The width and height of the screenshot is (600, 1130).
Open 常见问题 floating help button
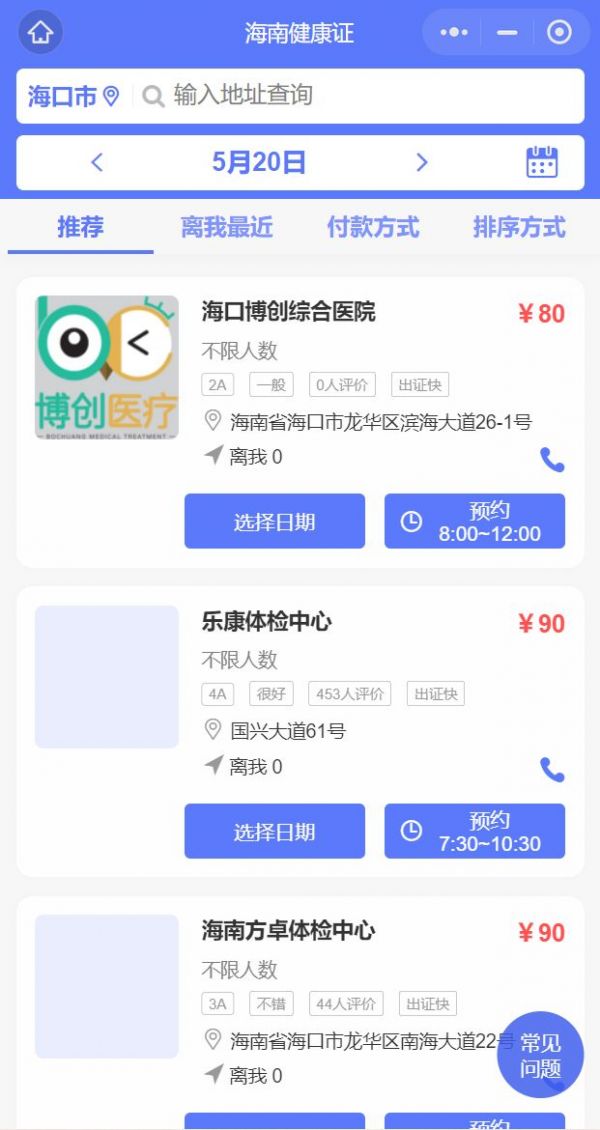click(540, 1055)
